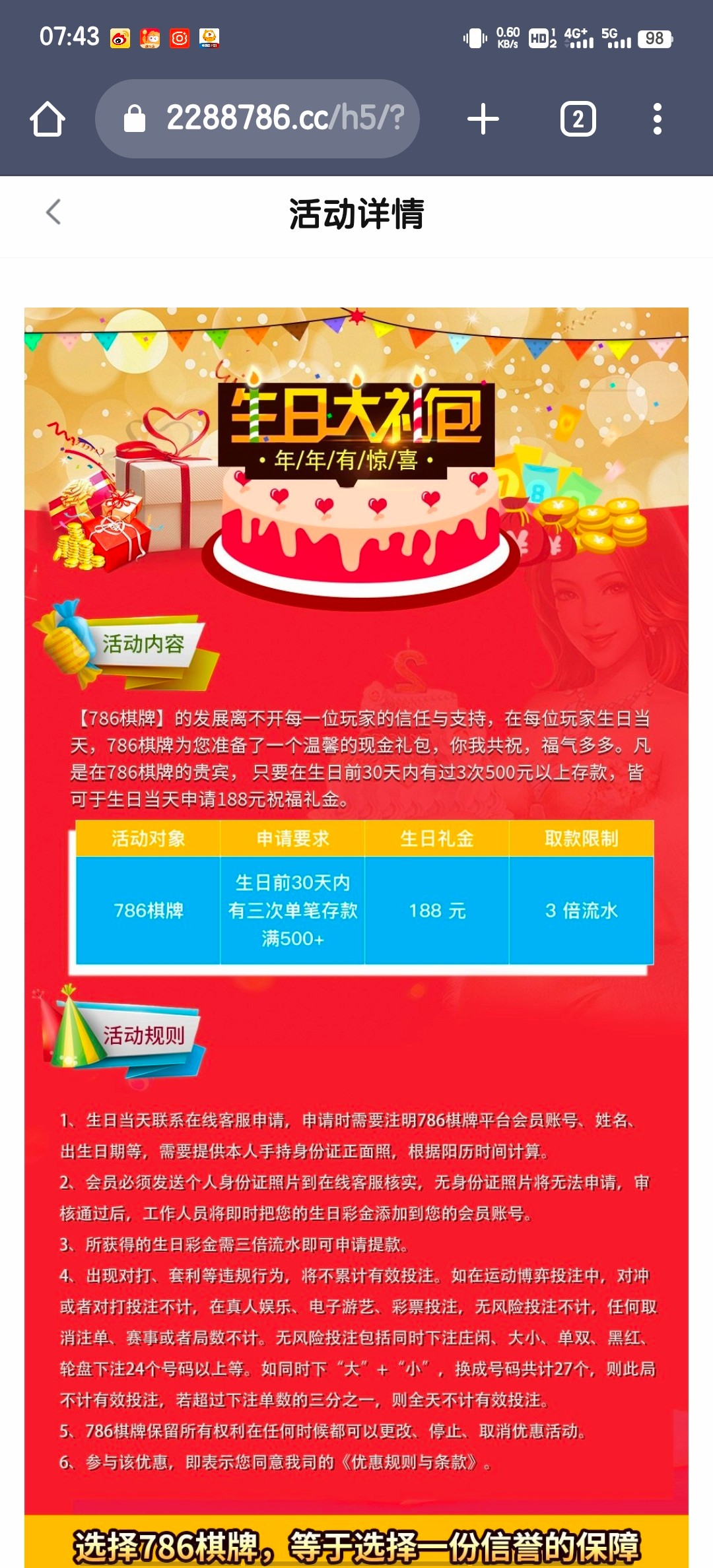Go to the browser home page

coord(48,119)
